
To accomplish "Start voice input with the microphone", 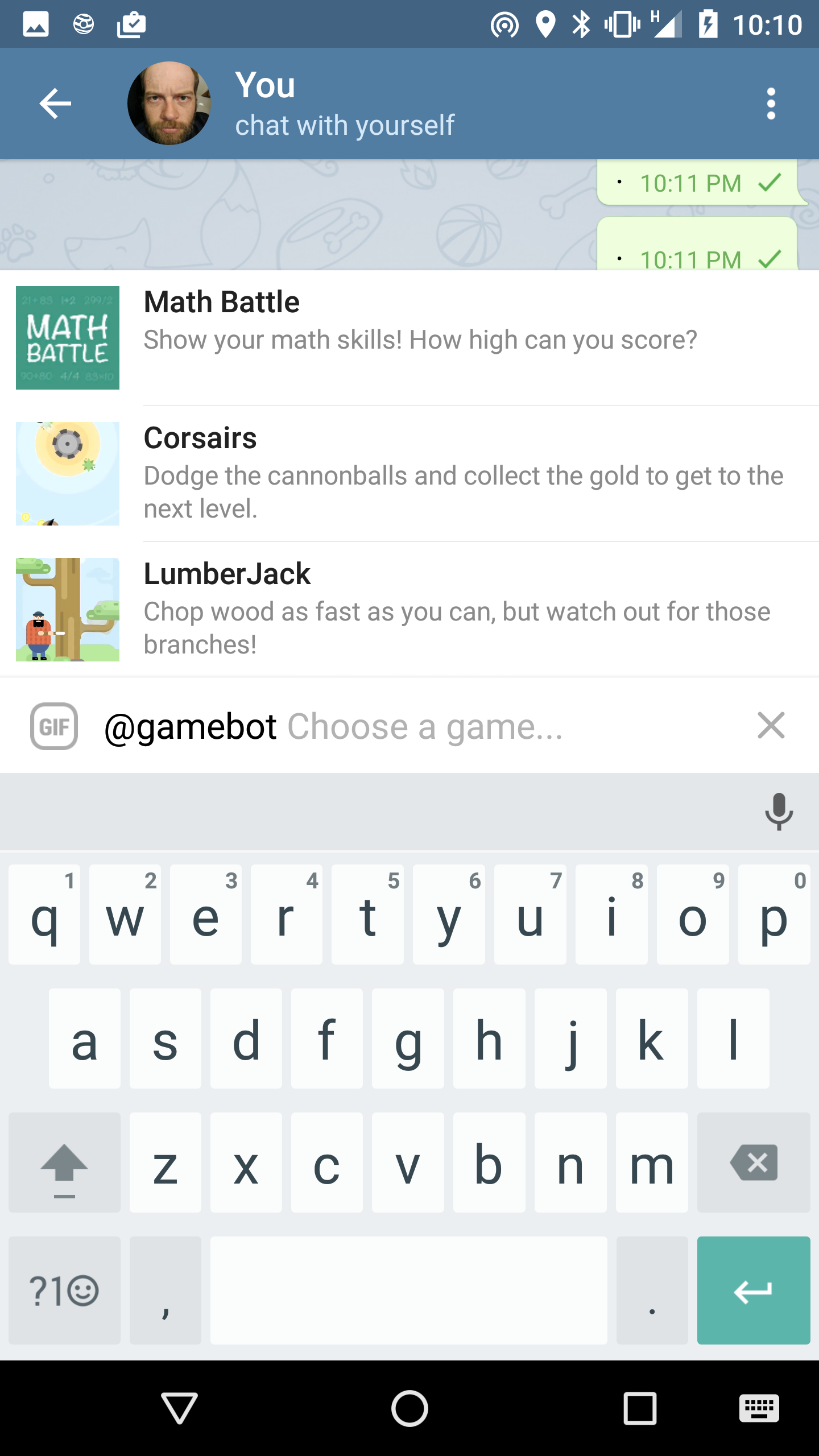I will (779, 812).
